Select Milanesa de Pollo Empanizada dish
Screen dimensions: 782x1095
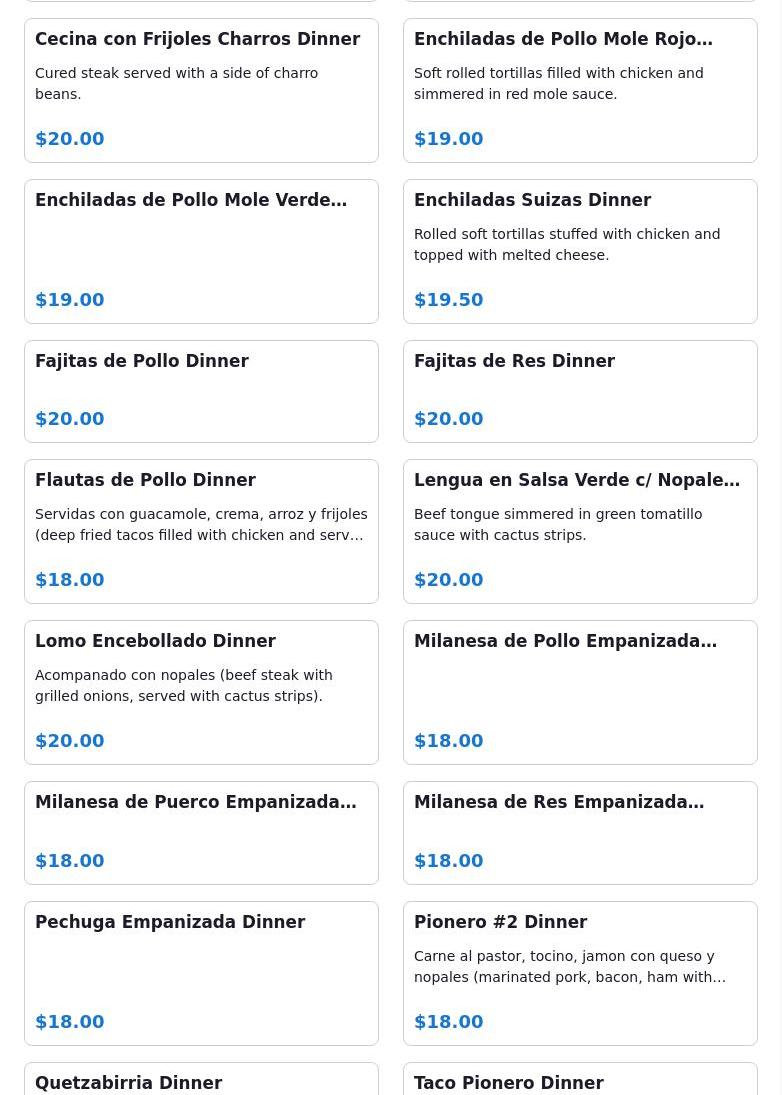click(580, 692)
